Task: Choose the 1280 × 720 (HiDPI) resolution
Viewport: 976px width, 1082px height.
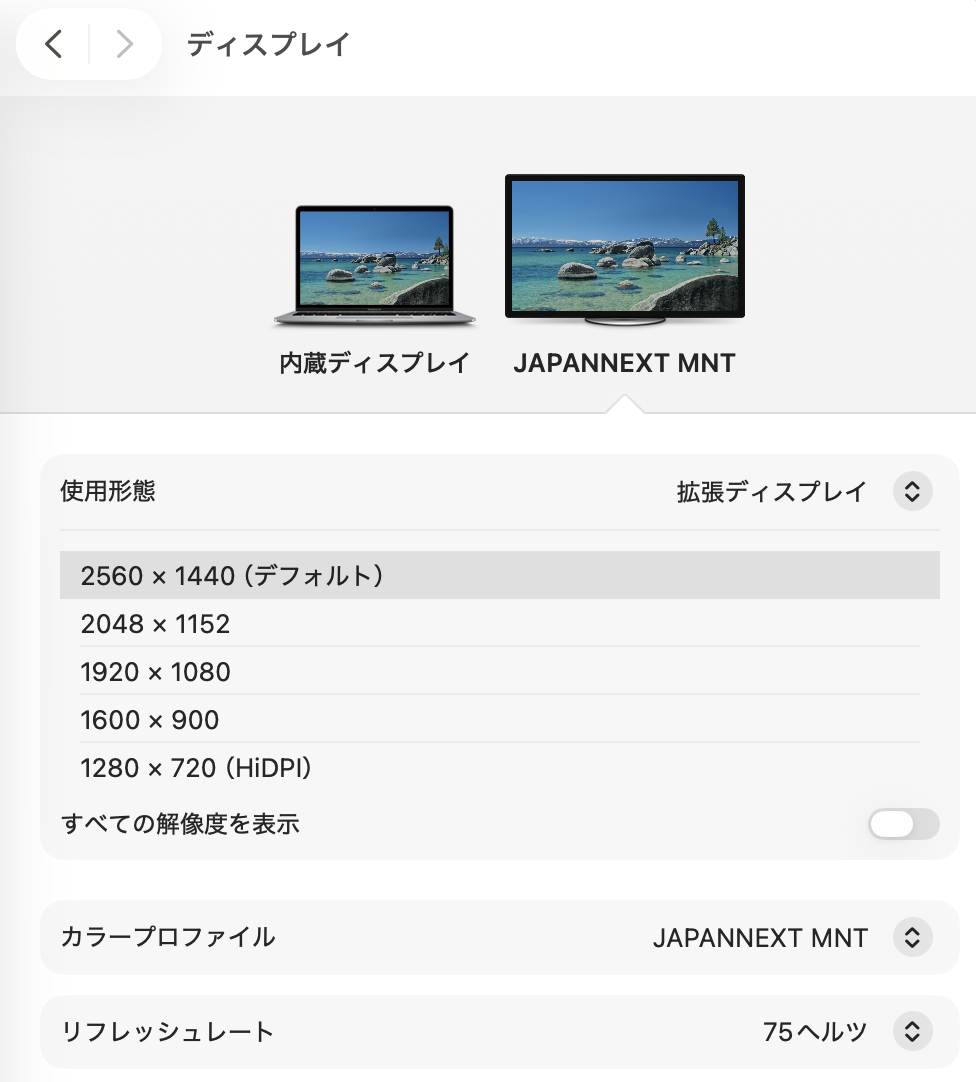Action: pos(499,768)
